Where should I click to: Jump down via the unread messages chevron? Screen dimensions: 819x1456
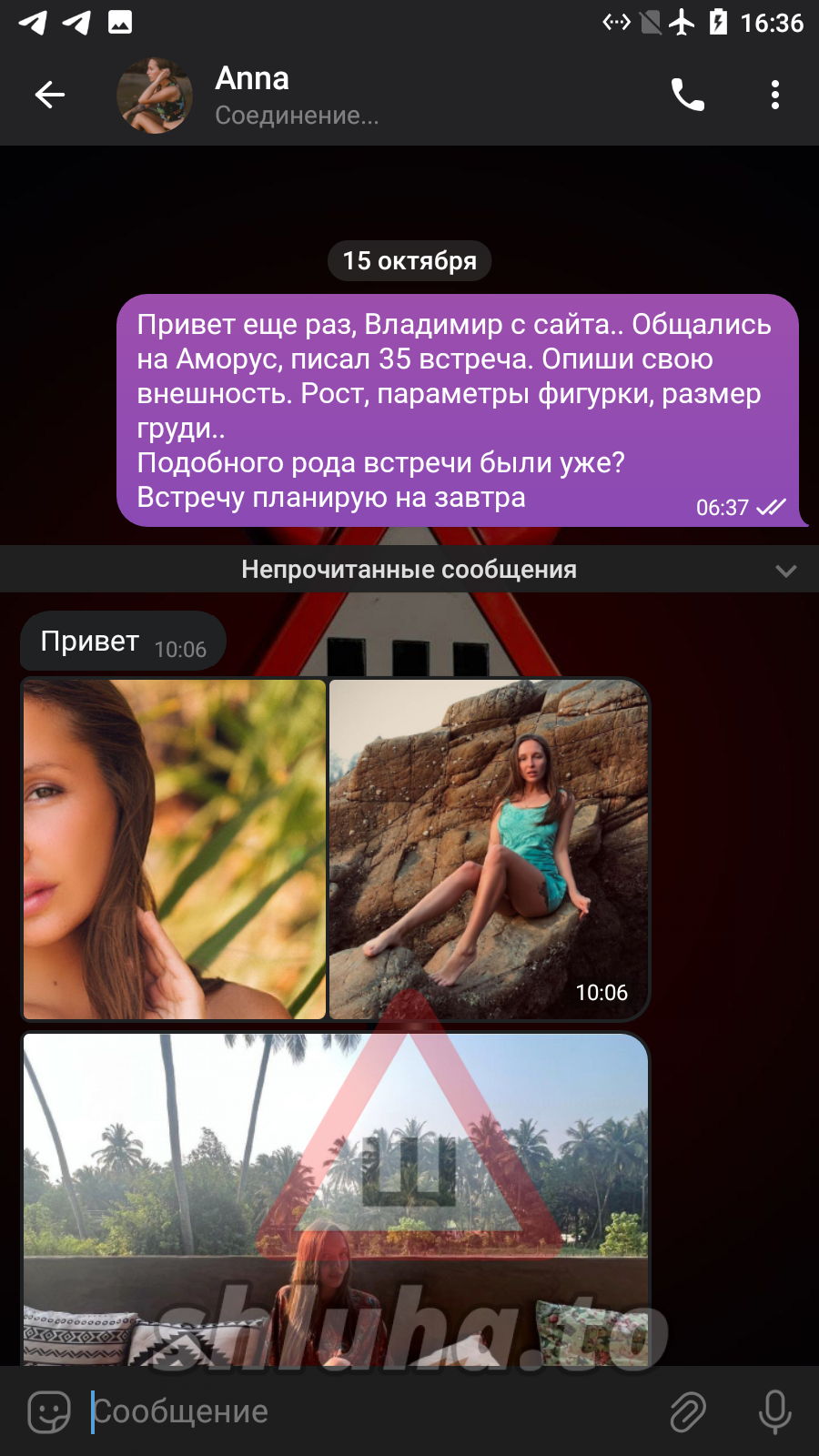coord(785,571)
